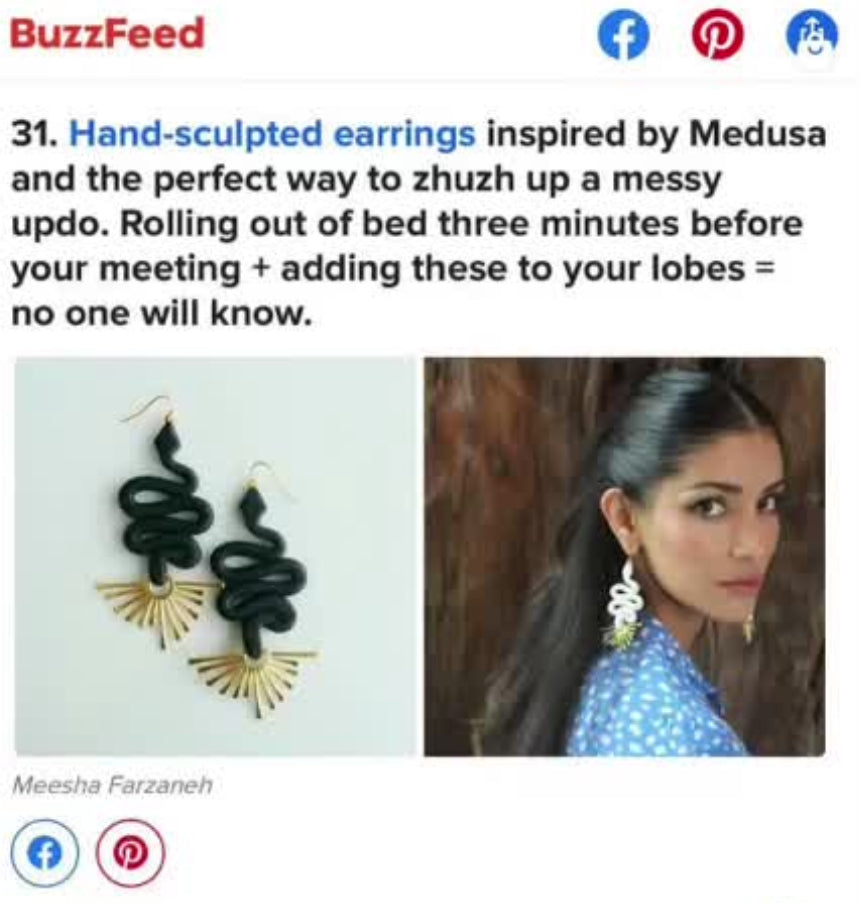Share article on Facebook from header
This screenshot has height=903, width=860.
point(622,37)
